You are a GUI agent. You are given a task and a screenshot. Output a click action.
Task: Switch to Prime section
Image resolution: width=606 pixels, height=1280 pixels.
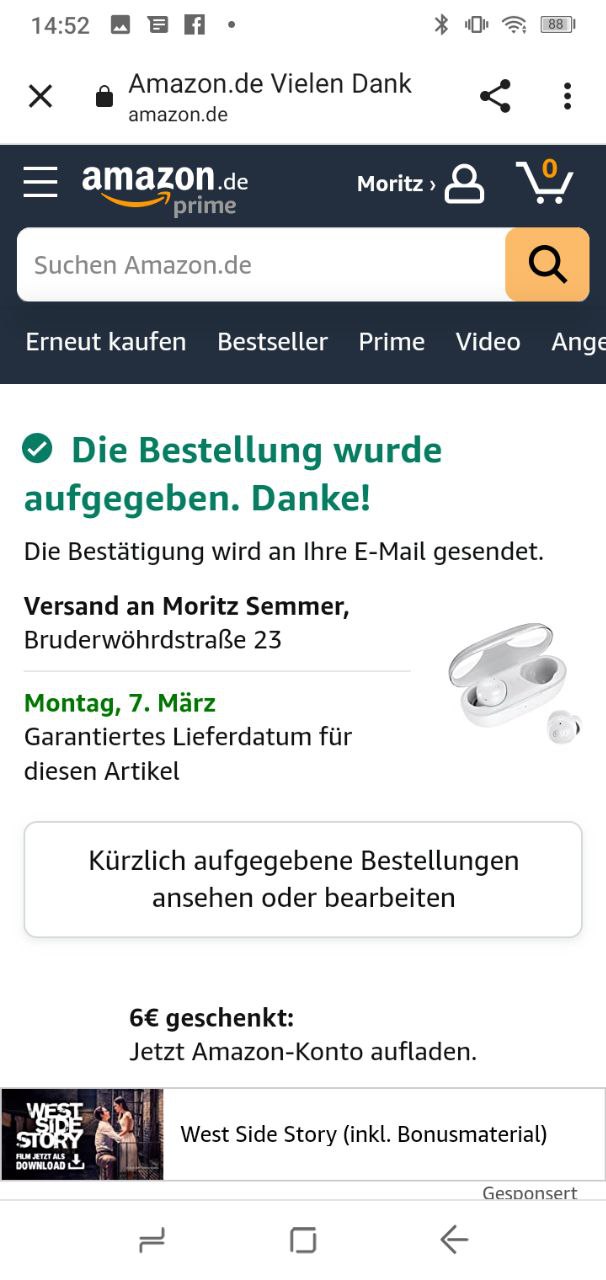pyautogui.click(x=391, y=342)
